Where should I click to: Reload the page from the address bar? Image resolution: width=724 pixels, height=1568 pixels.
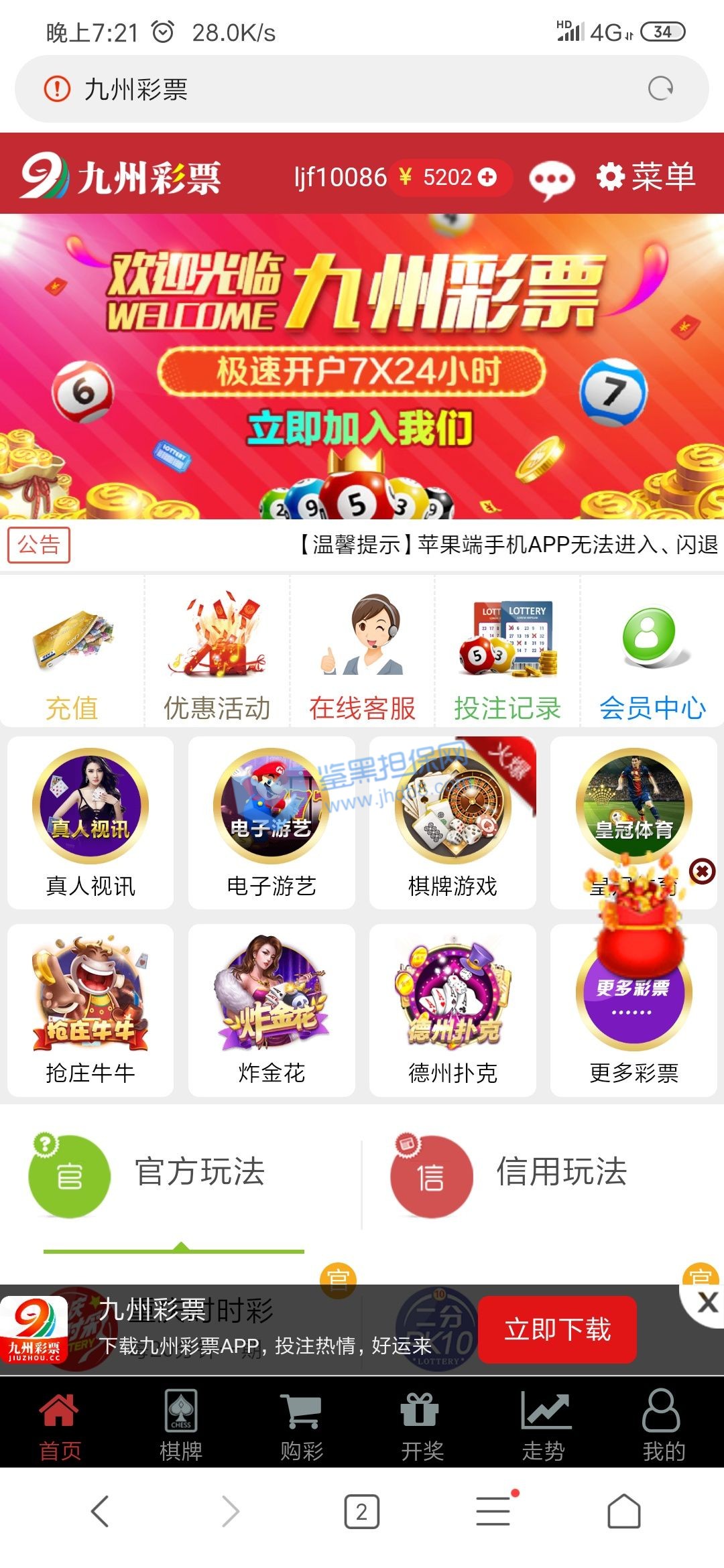pos(660,88)
